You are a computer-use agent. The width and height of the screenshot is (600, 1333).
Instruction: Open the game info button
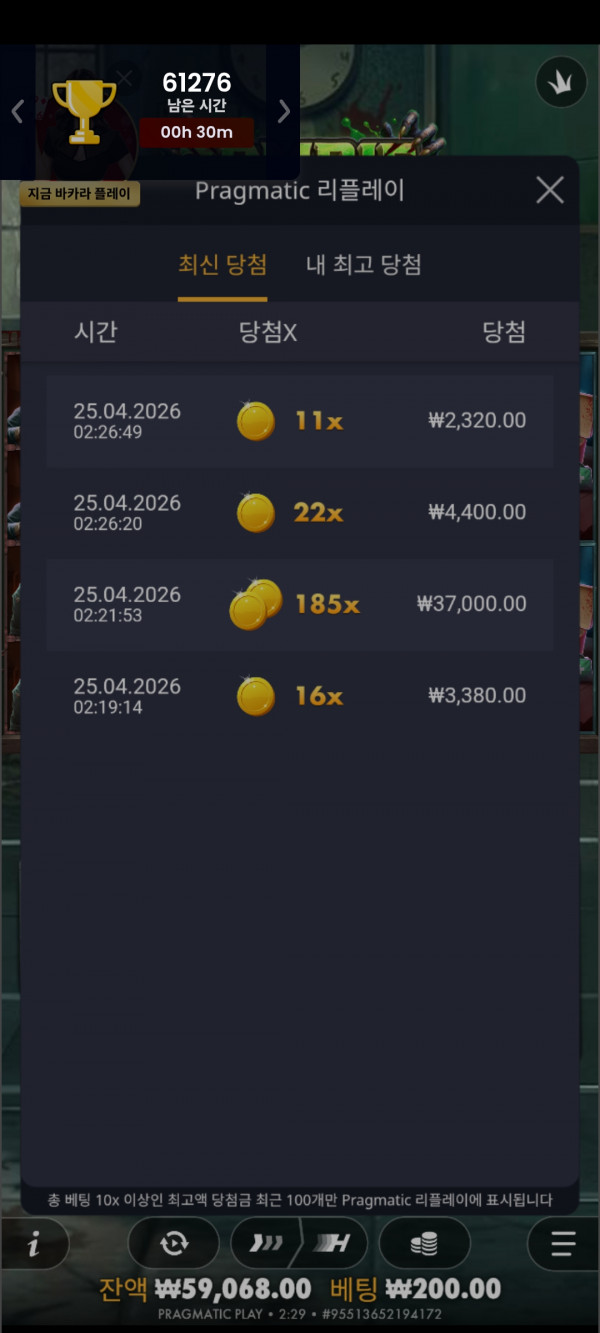tap(34, 1244)
